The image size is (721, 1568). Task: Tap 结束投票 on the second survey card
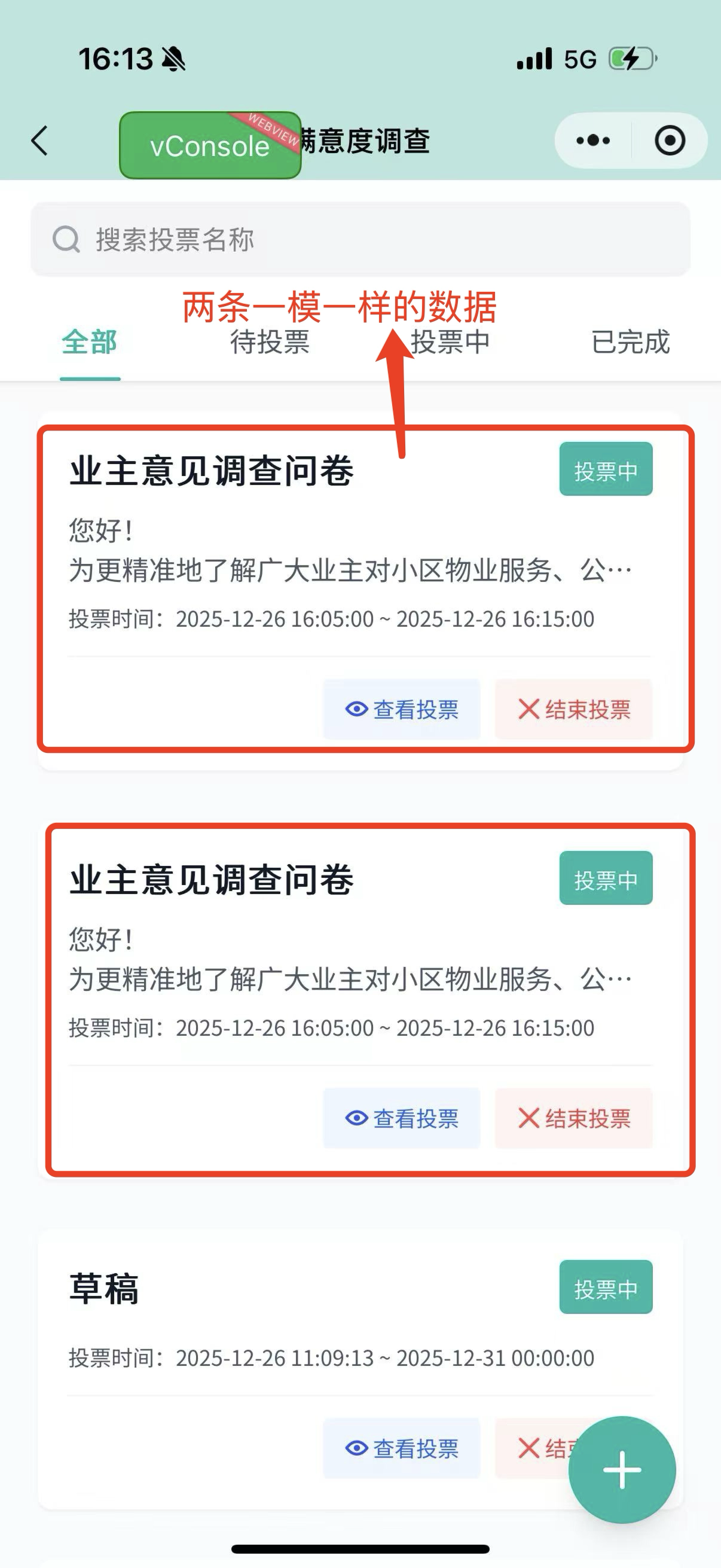tap(574, 1118)
